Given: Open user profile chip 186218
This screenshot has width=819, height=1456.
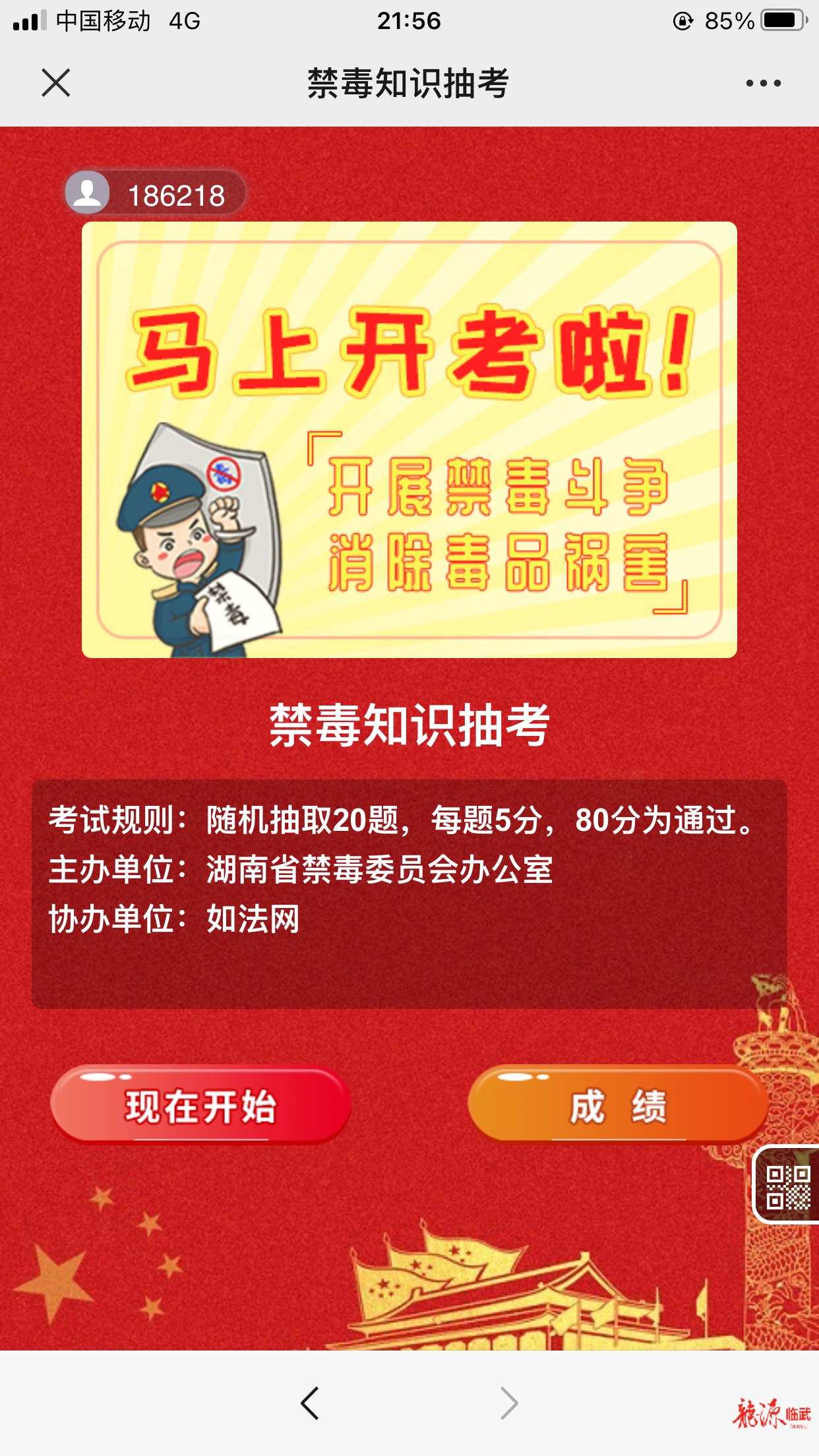Looking at the screenshot, I should [156, 194].
